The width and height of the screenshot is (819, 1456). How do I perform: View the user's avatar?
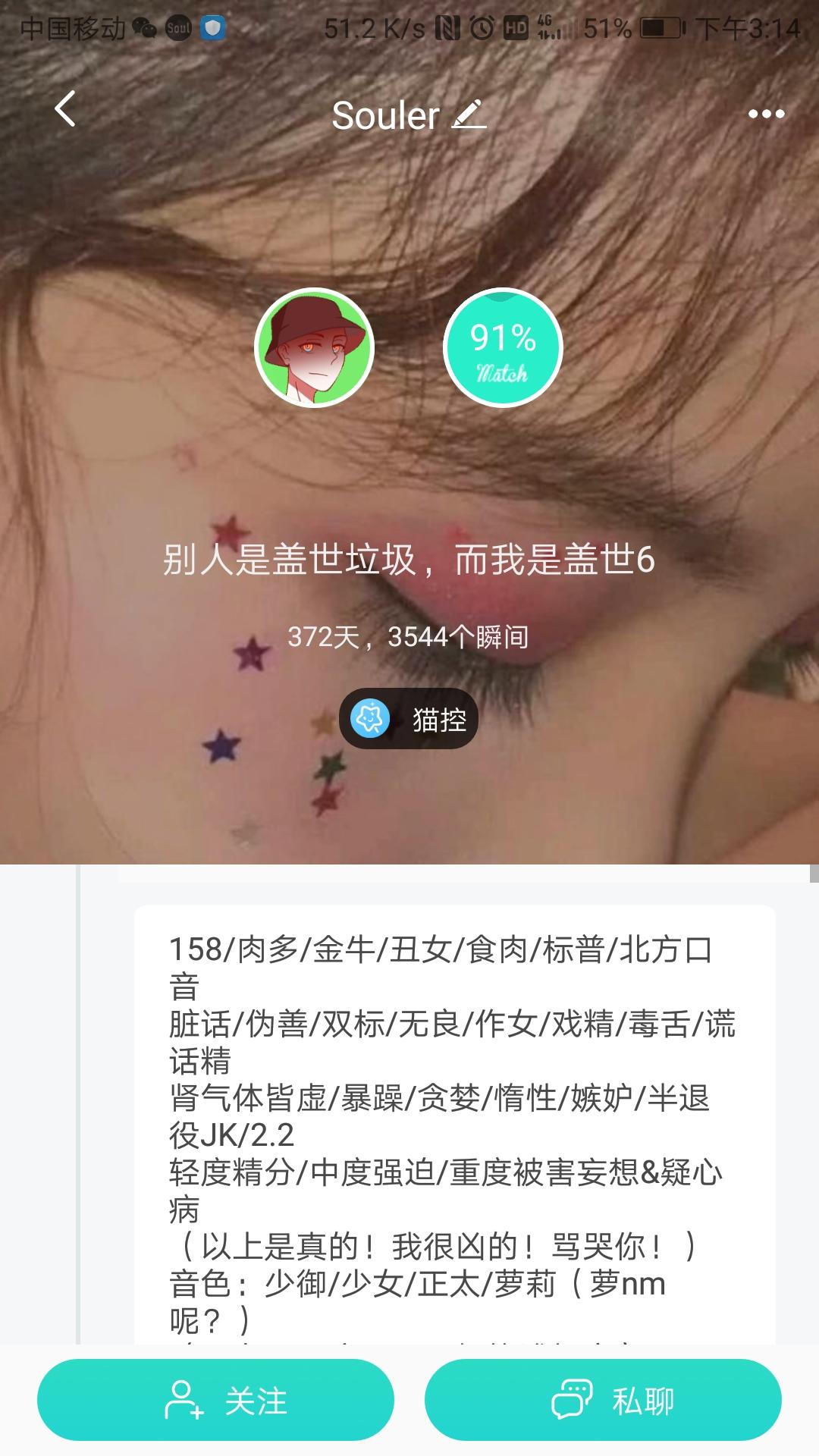[314, 348]
